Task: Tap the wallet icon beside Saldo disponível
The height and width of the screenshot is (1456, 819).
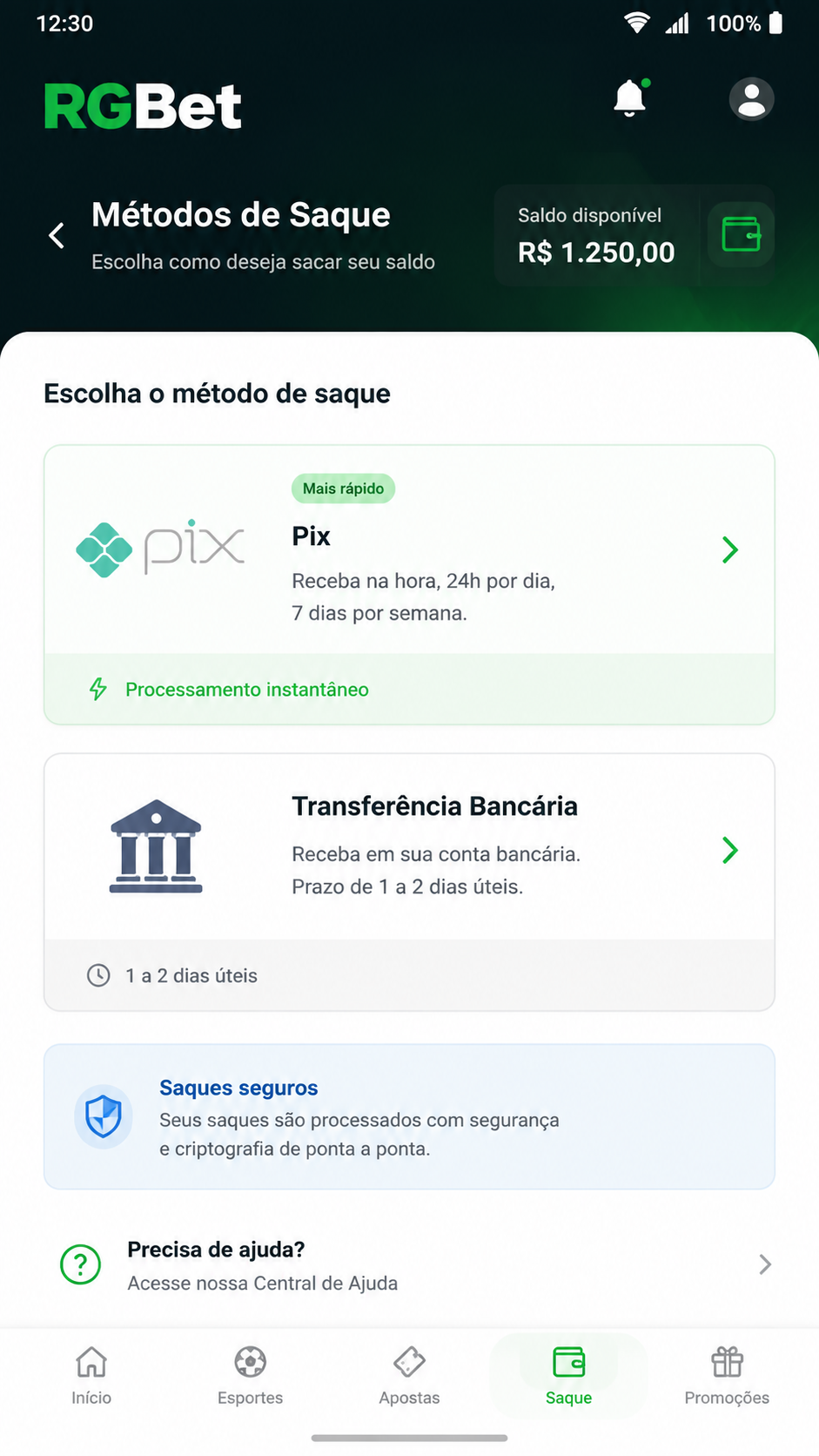Action: coord(741,234)
